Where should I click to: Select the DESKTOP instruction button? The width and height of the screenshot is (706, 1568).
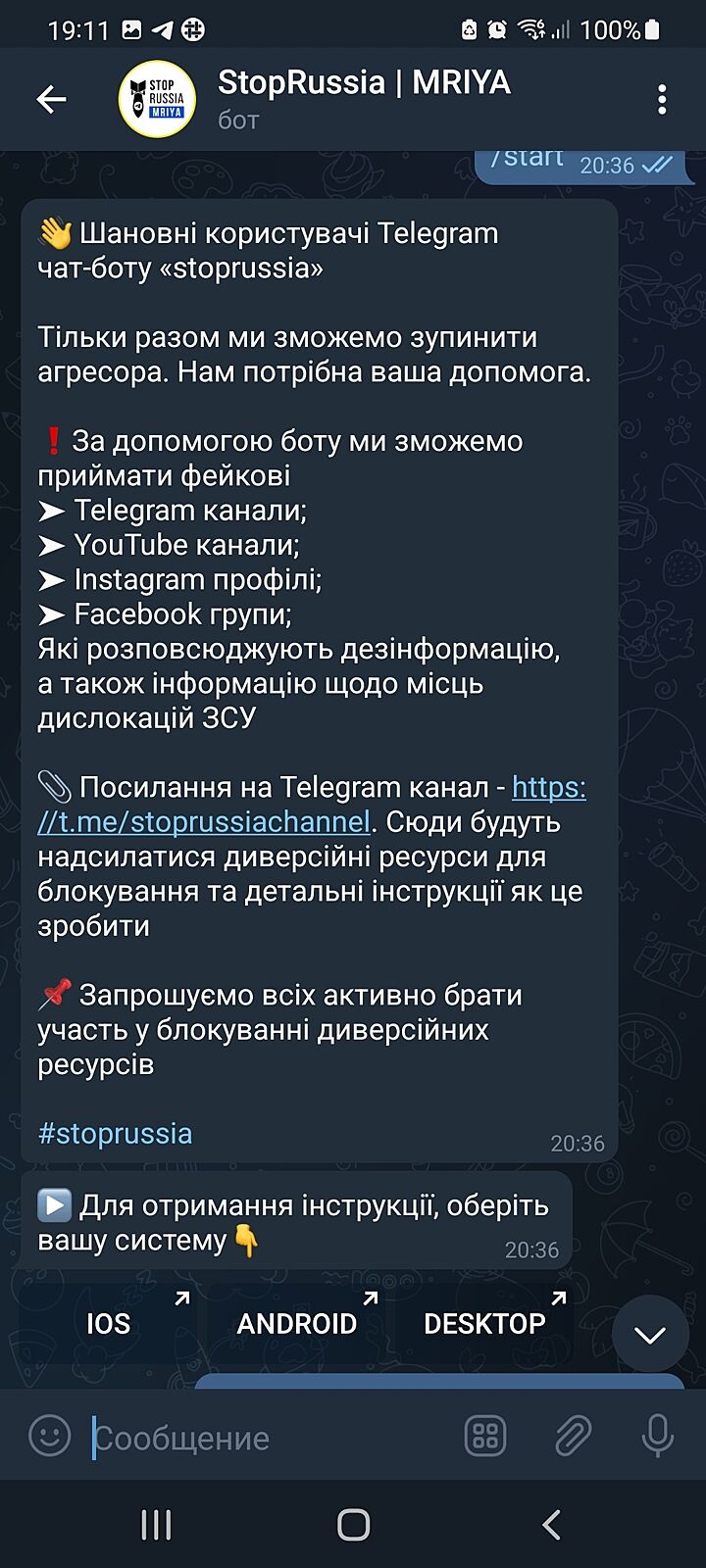tap(484, 1323)
